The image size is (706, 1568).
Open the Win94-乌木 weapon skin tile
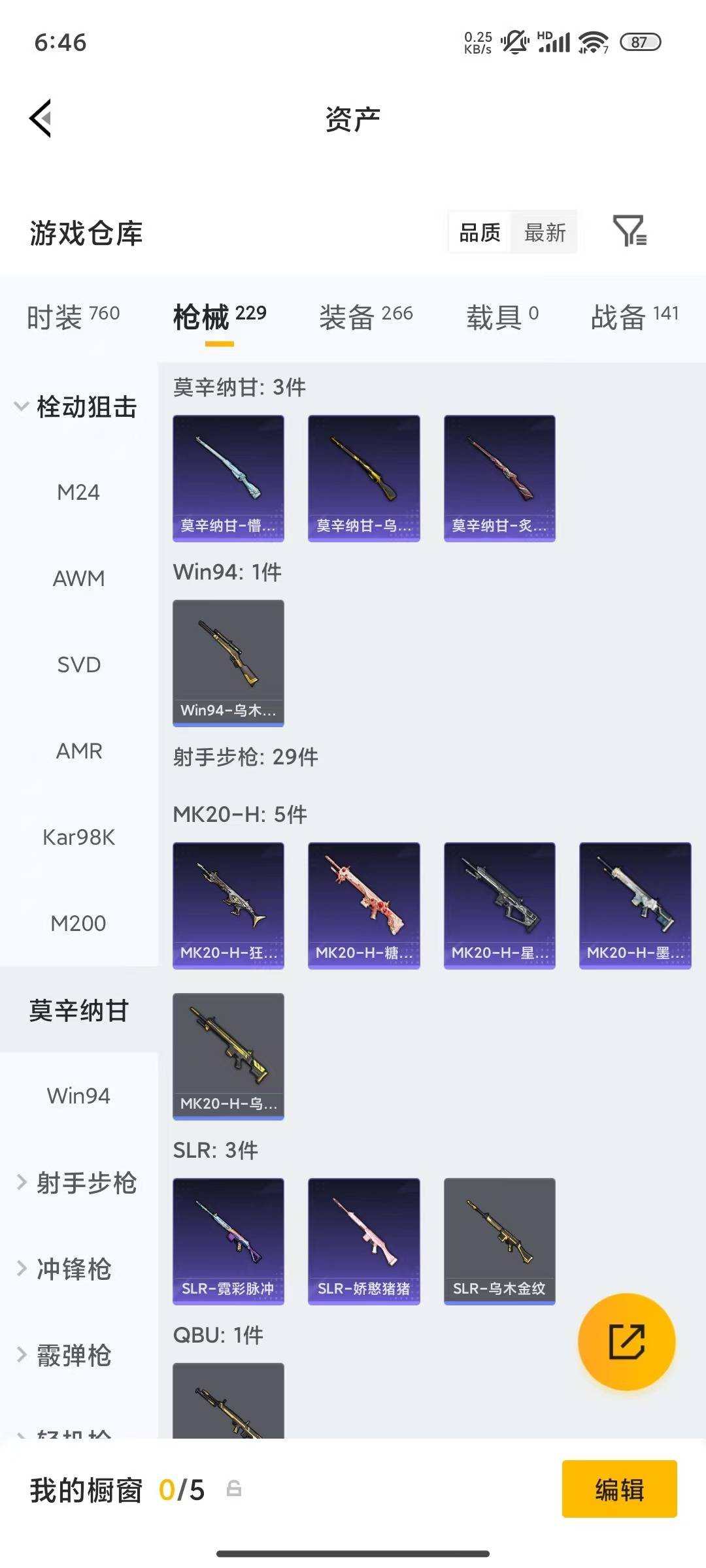228,663
